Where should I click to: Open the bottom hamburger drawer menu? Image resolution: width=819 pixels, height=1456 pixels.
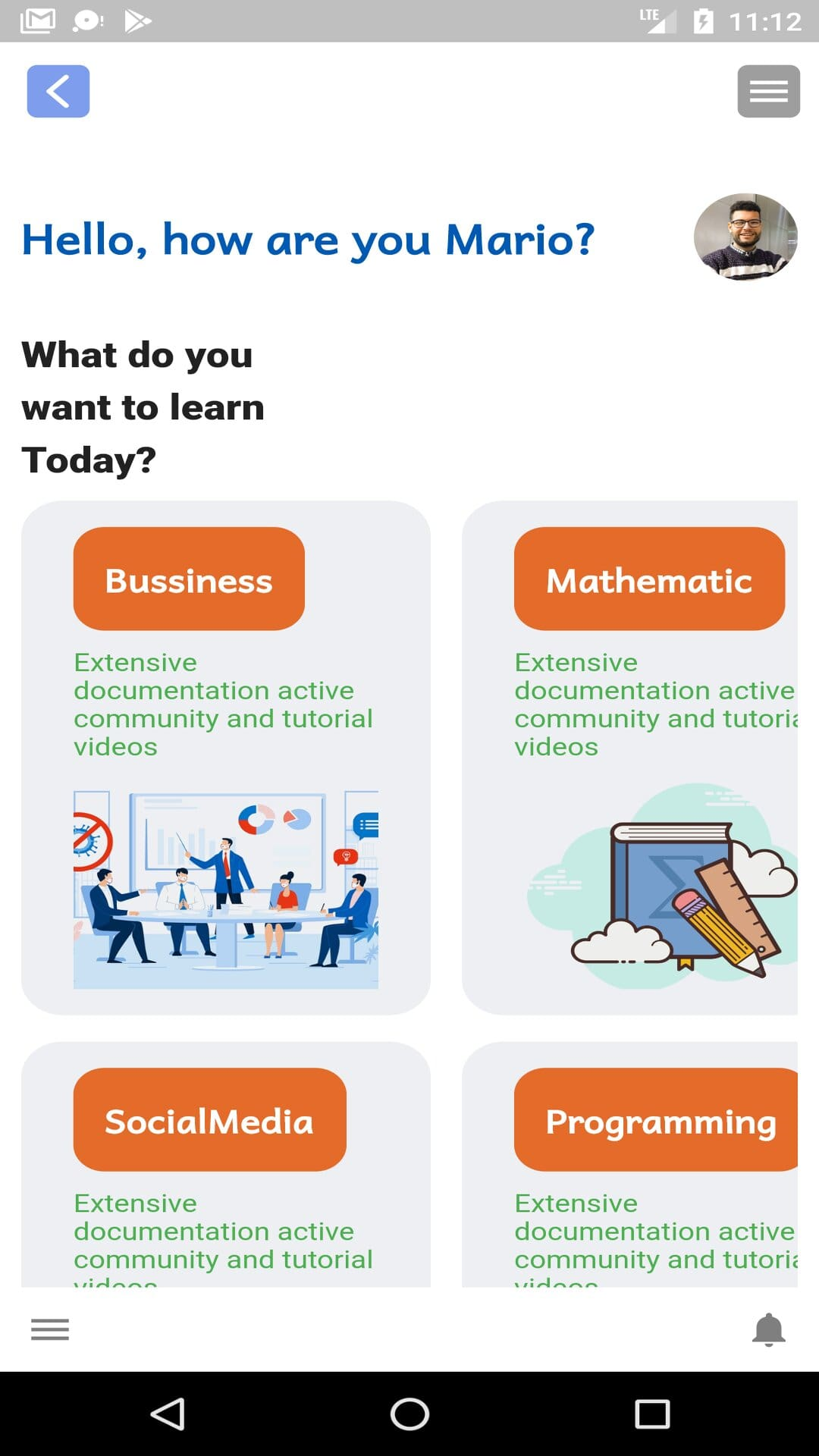50,1329
